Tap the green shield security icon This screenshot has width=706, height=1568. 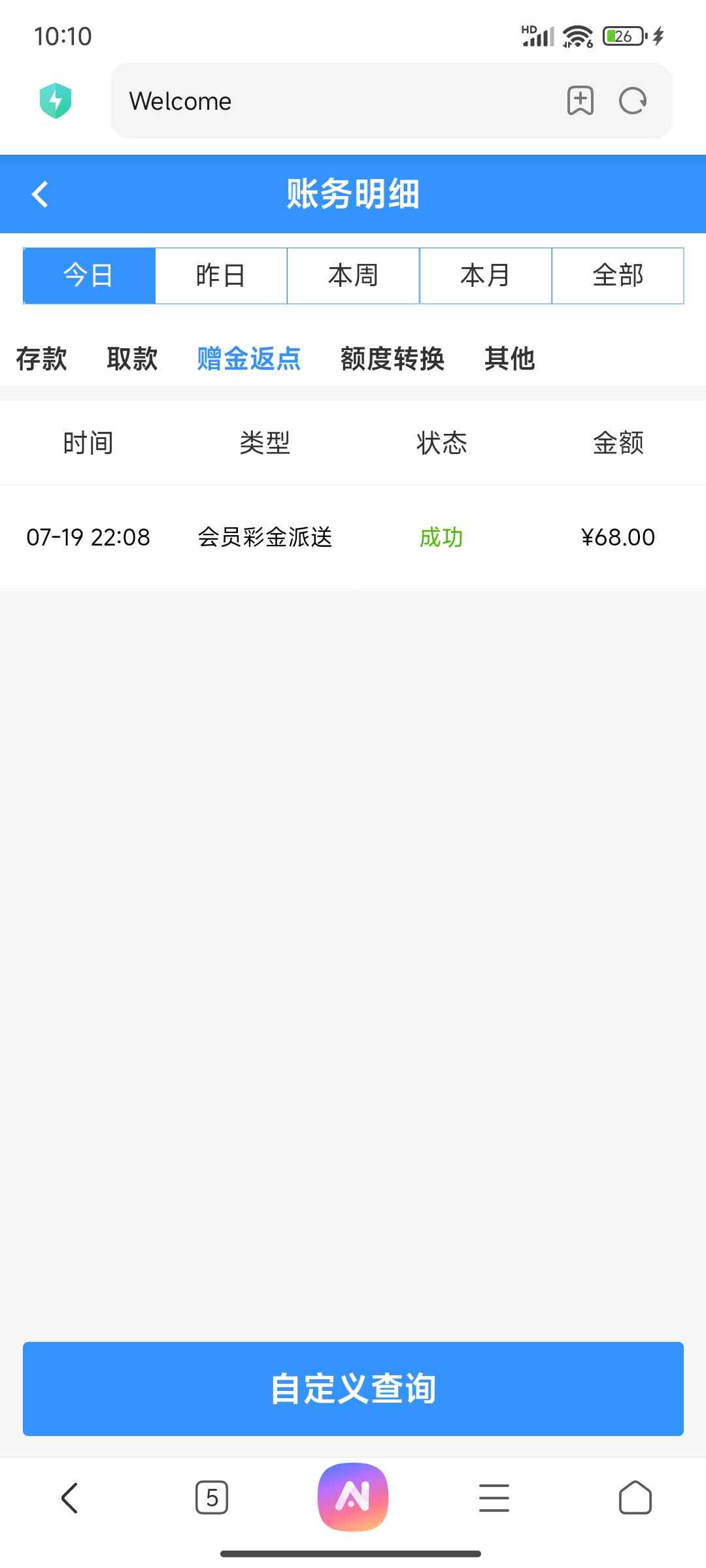pos(56,101)
